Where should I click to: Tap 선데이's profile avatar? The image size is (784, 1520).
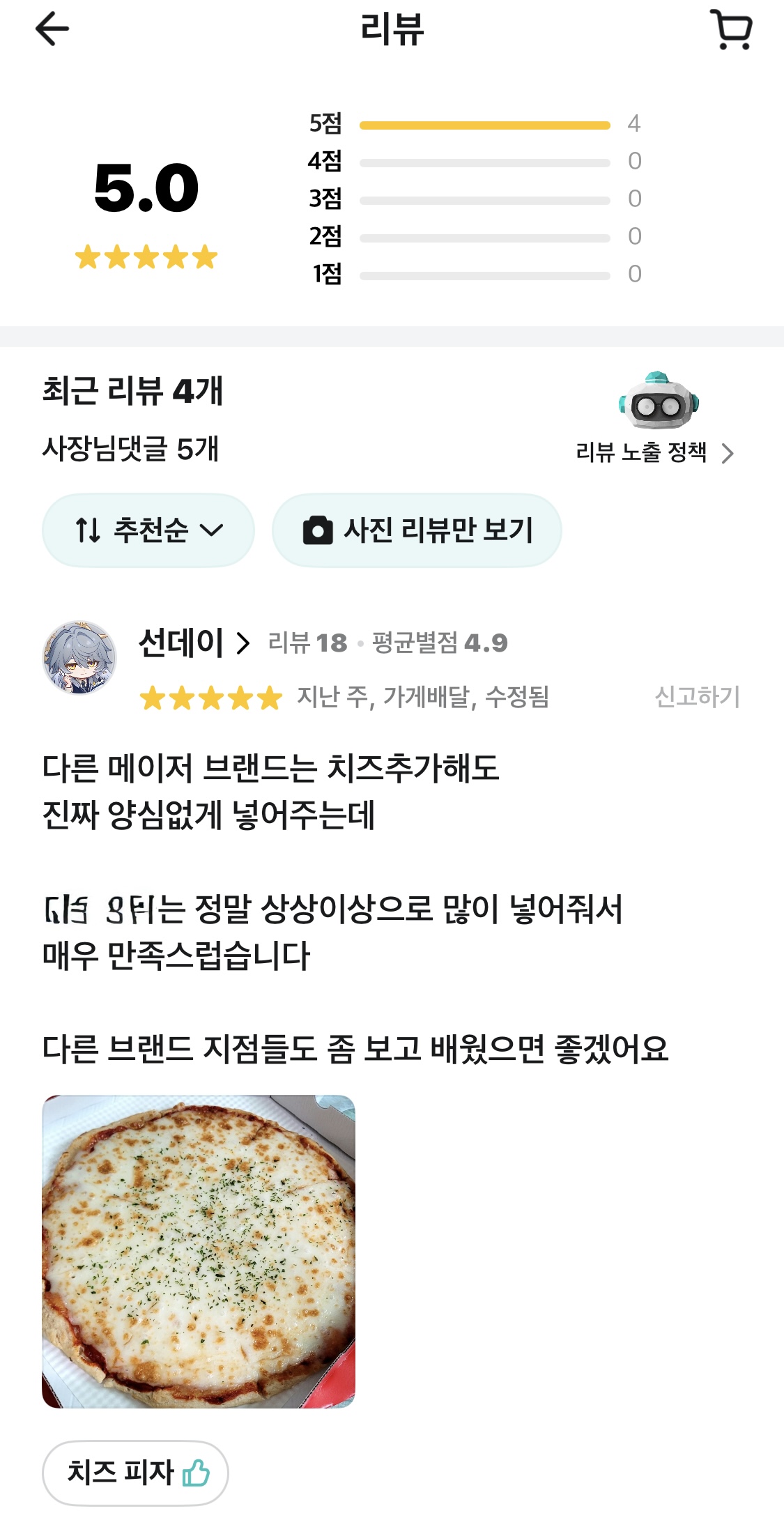click(79, 658)
